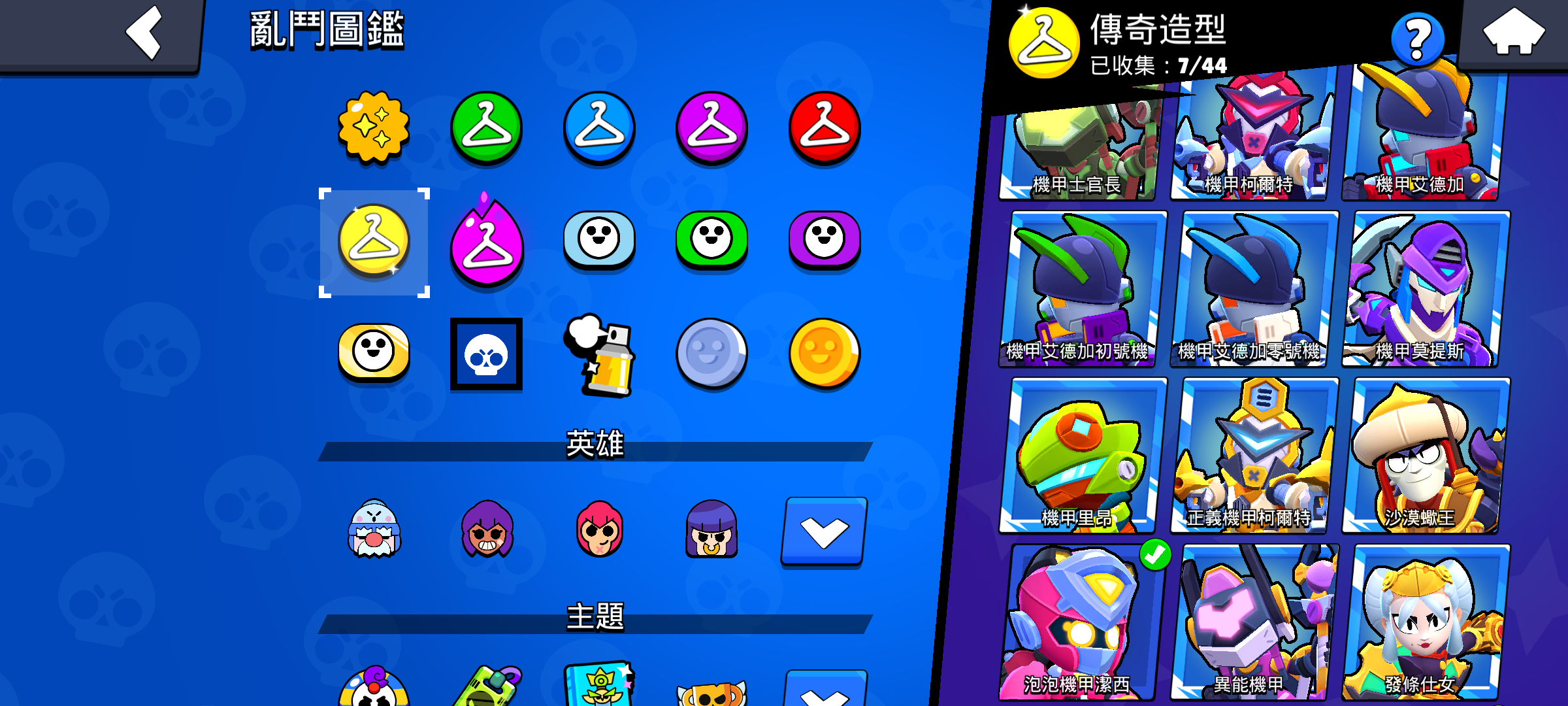Image resolution: width=1568 pixels, height=706 pixels.
Task: Select the green hanger skin category
Action: [x=486, y=126]
